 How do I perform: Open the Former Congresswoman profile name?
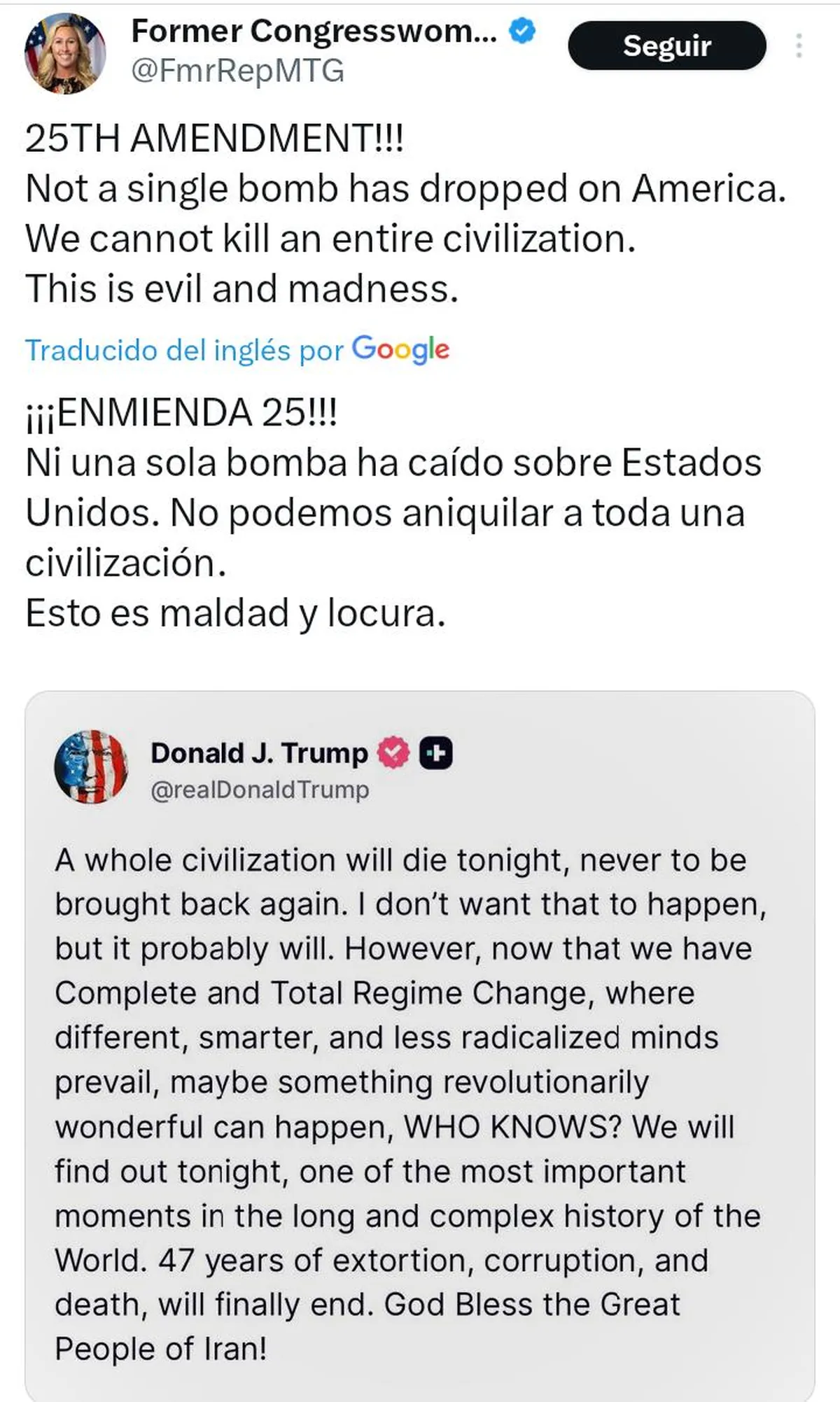tap(314, 31)
